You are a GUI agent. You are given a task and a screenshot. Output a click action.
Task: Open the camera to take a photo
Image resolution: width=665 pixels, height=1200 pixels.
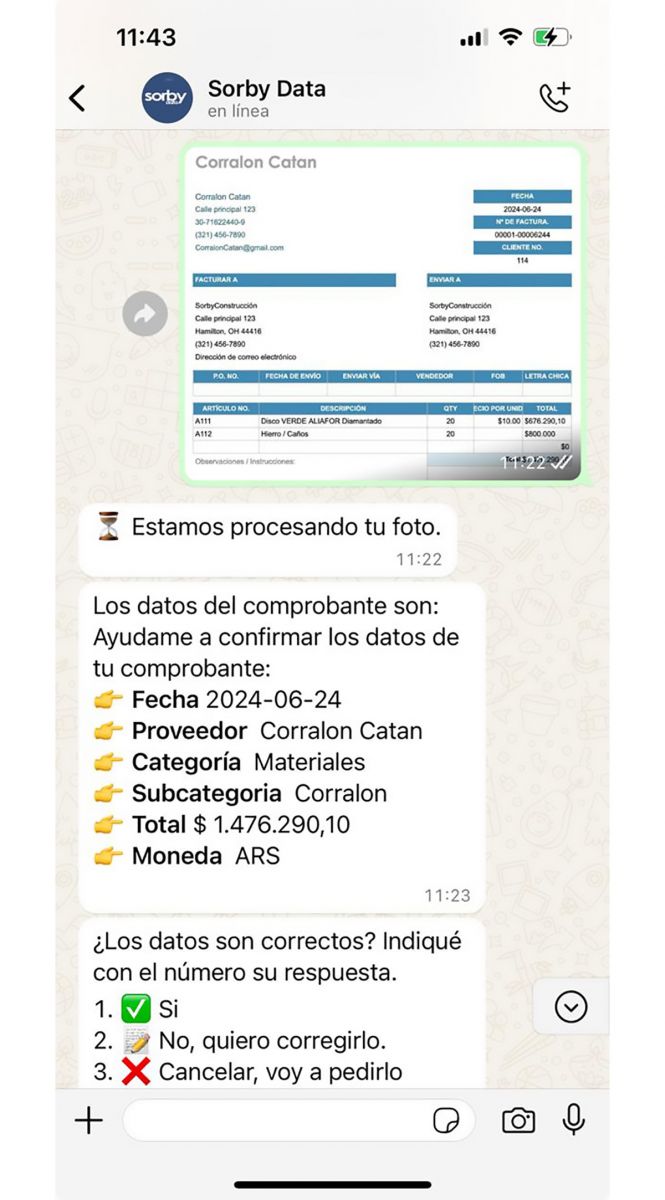[x=518, y=1121]
